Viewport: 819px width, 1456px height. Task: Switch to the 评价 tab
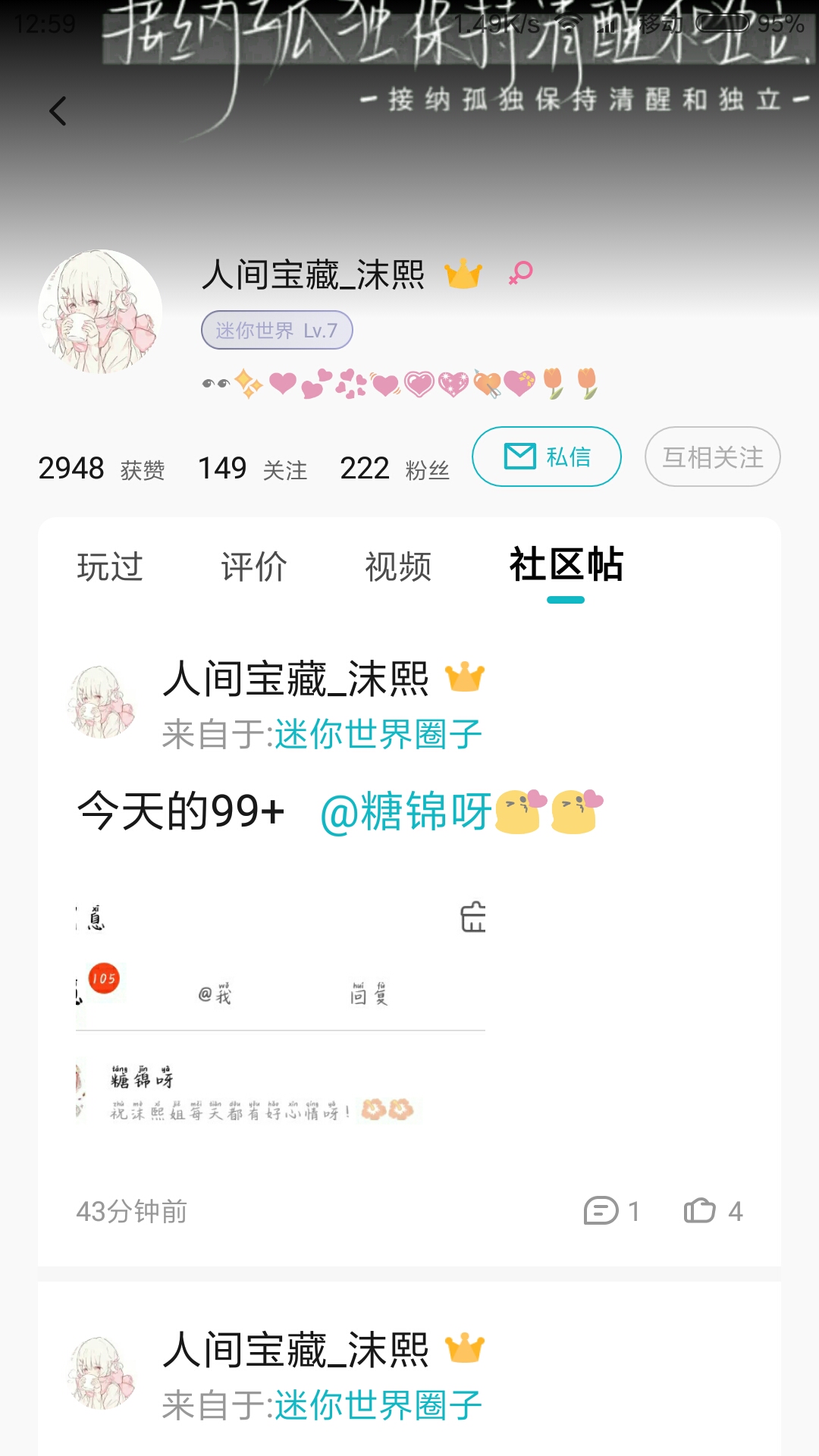254,566
